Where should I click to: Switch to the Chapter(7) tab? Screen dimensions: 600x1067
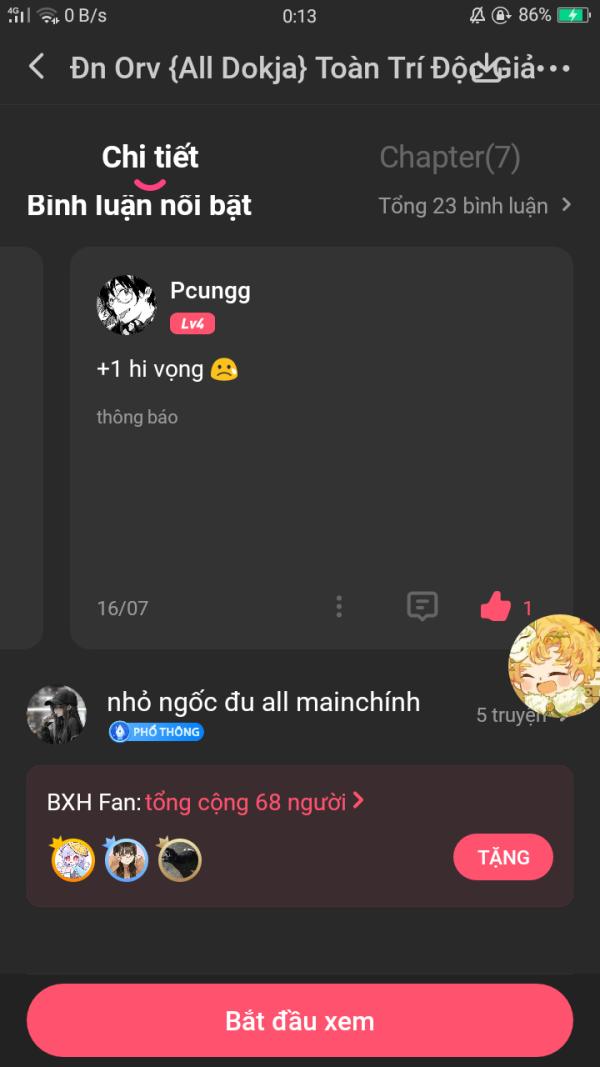pyautogui.click(x=449, y=157)
